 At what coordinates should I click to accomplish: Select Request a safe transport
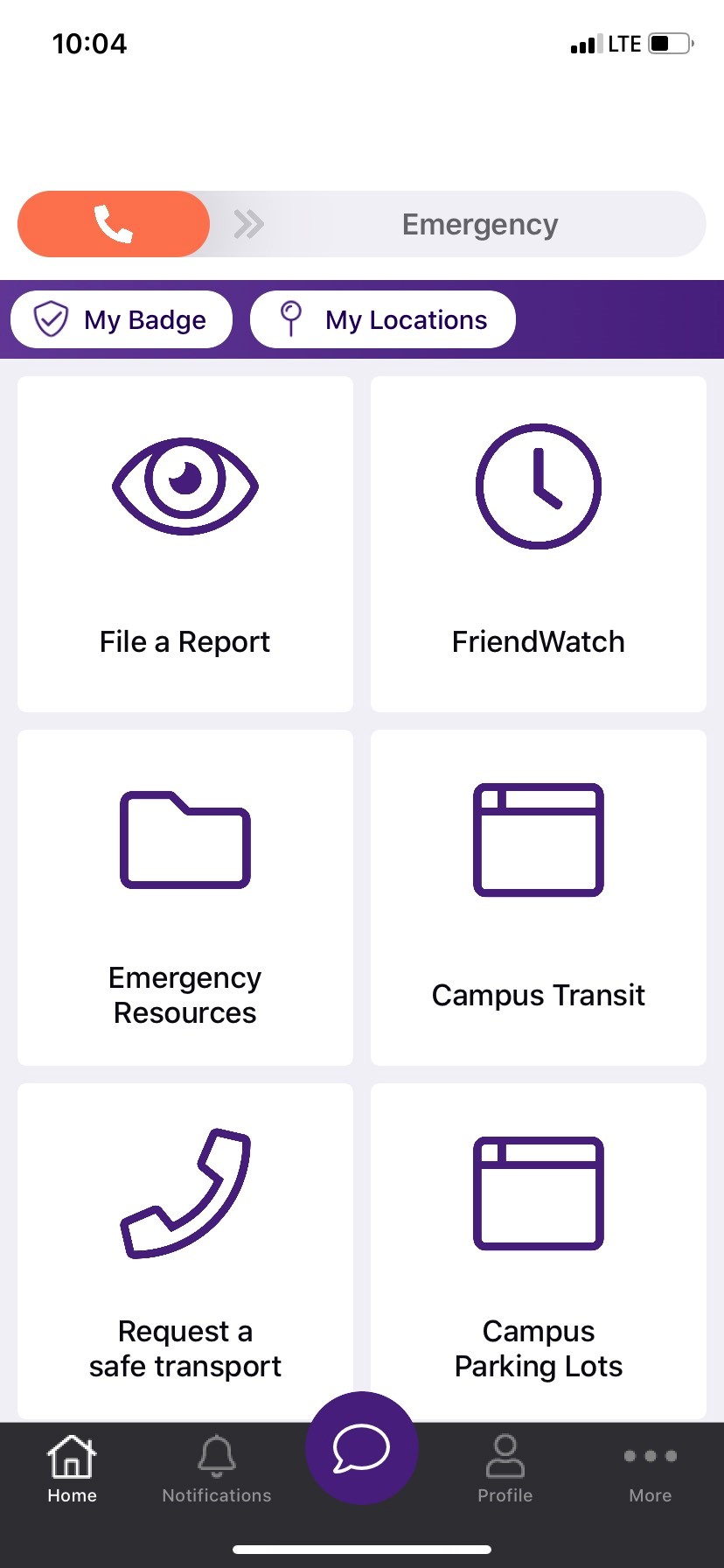[185, 1249]
